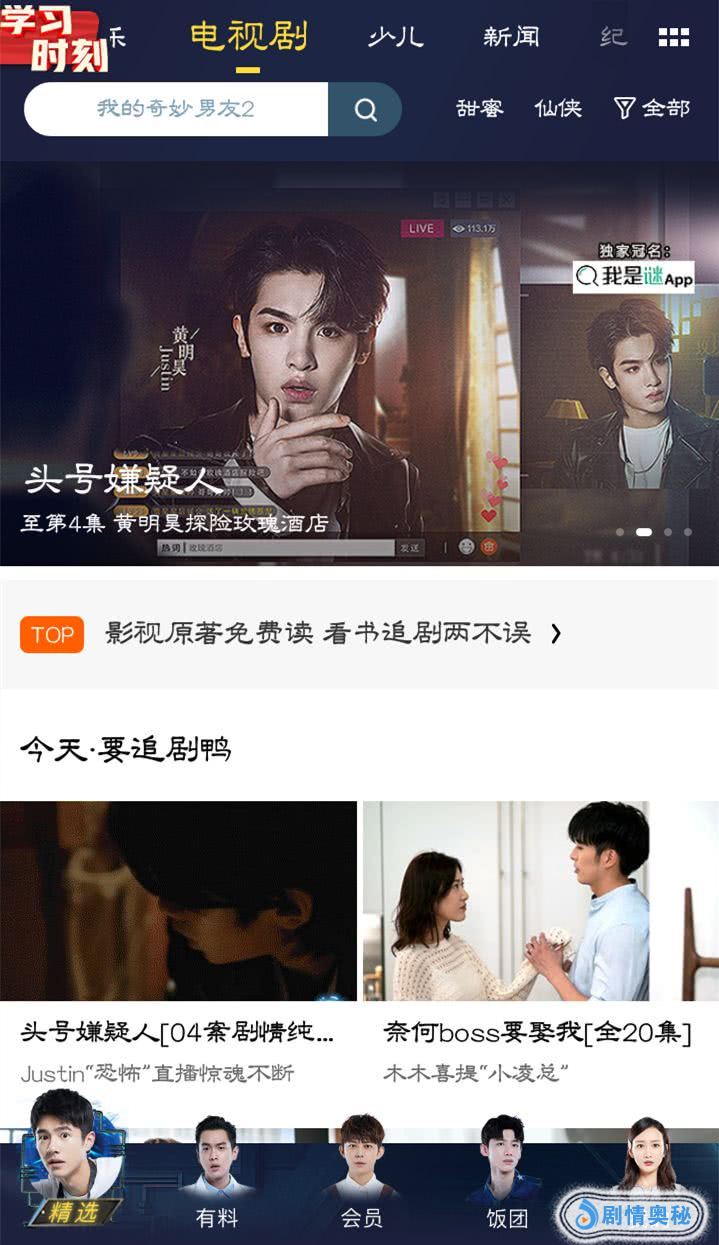Open 影视原著免费读 promotion link
The width and height of the screenshot is (719, 1245).
point(318,633)
